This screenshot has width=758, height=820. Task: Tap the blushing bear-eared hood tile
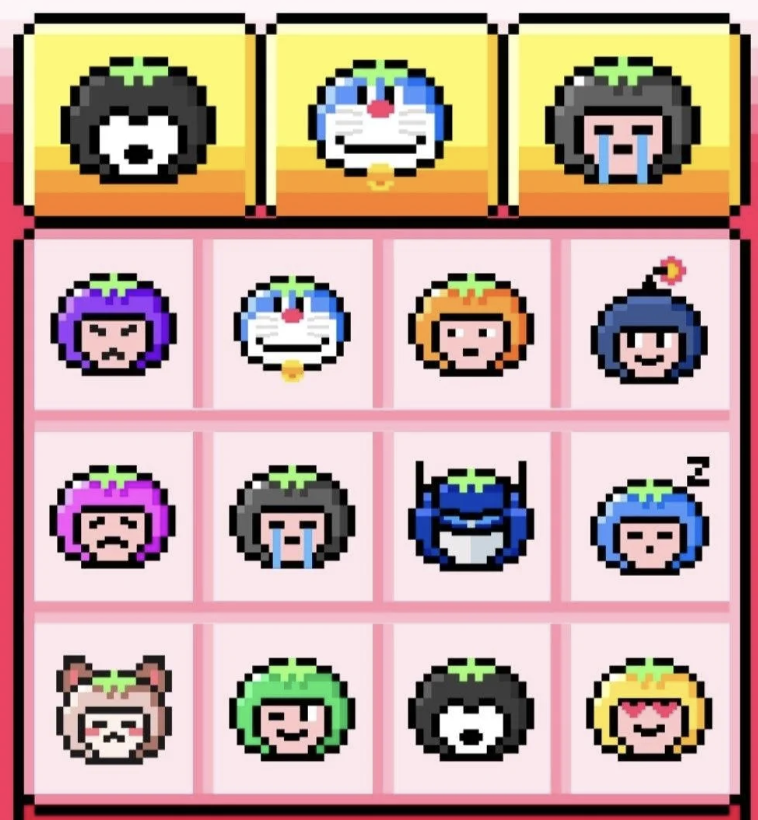click(x=113, y=708)
